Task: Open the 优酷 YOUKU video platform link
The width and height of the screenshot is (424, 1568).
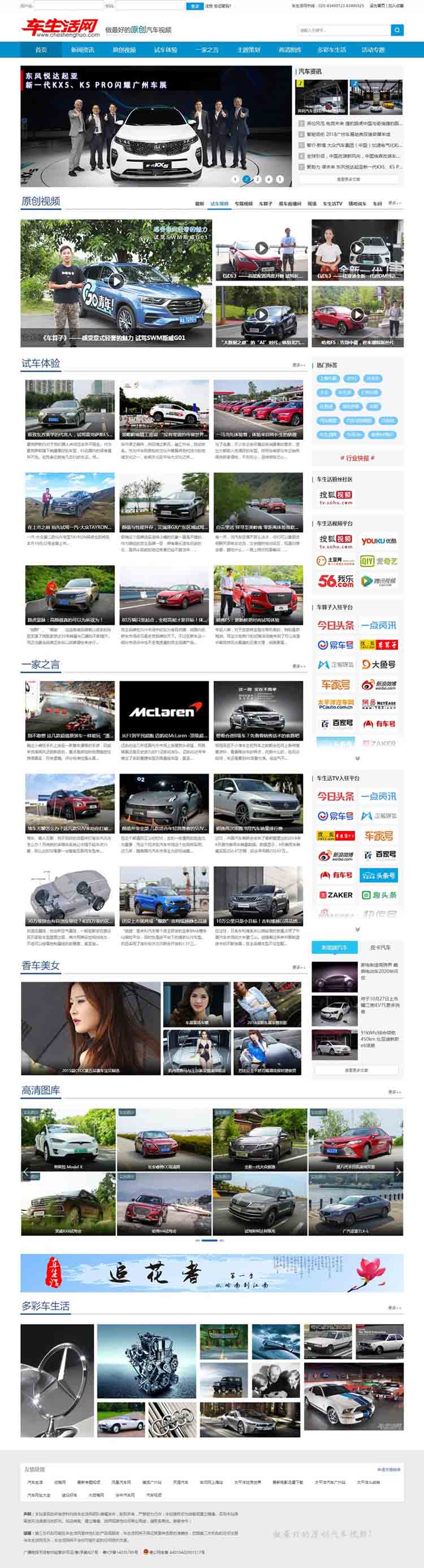Action: tap(379, 540)
